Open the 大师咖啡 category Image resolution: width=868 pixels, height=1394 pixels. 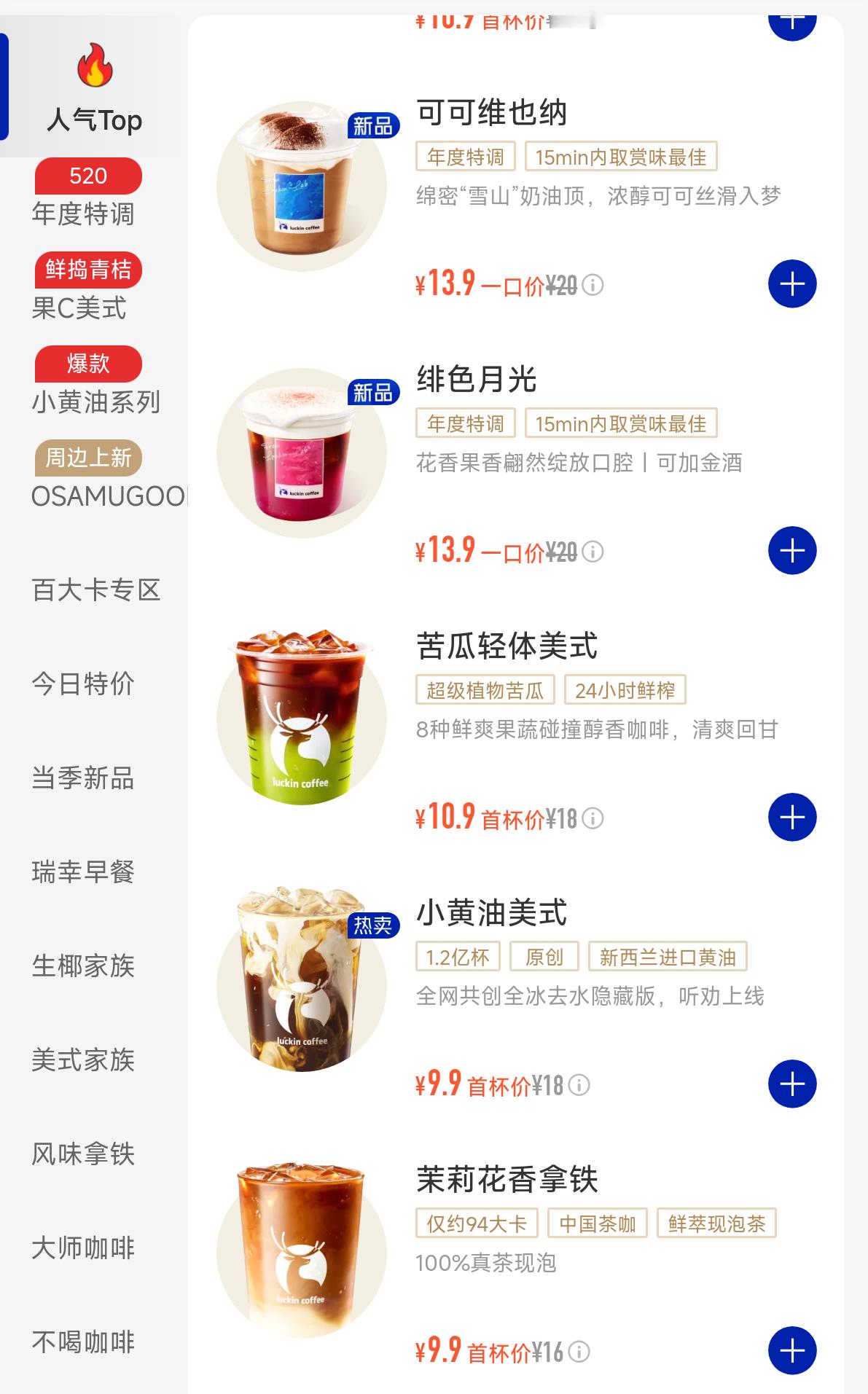[x=83, y=1248]
